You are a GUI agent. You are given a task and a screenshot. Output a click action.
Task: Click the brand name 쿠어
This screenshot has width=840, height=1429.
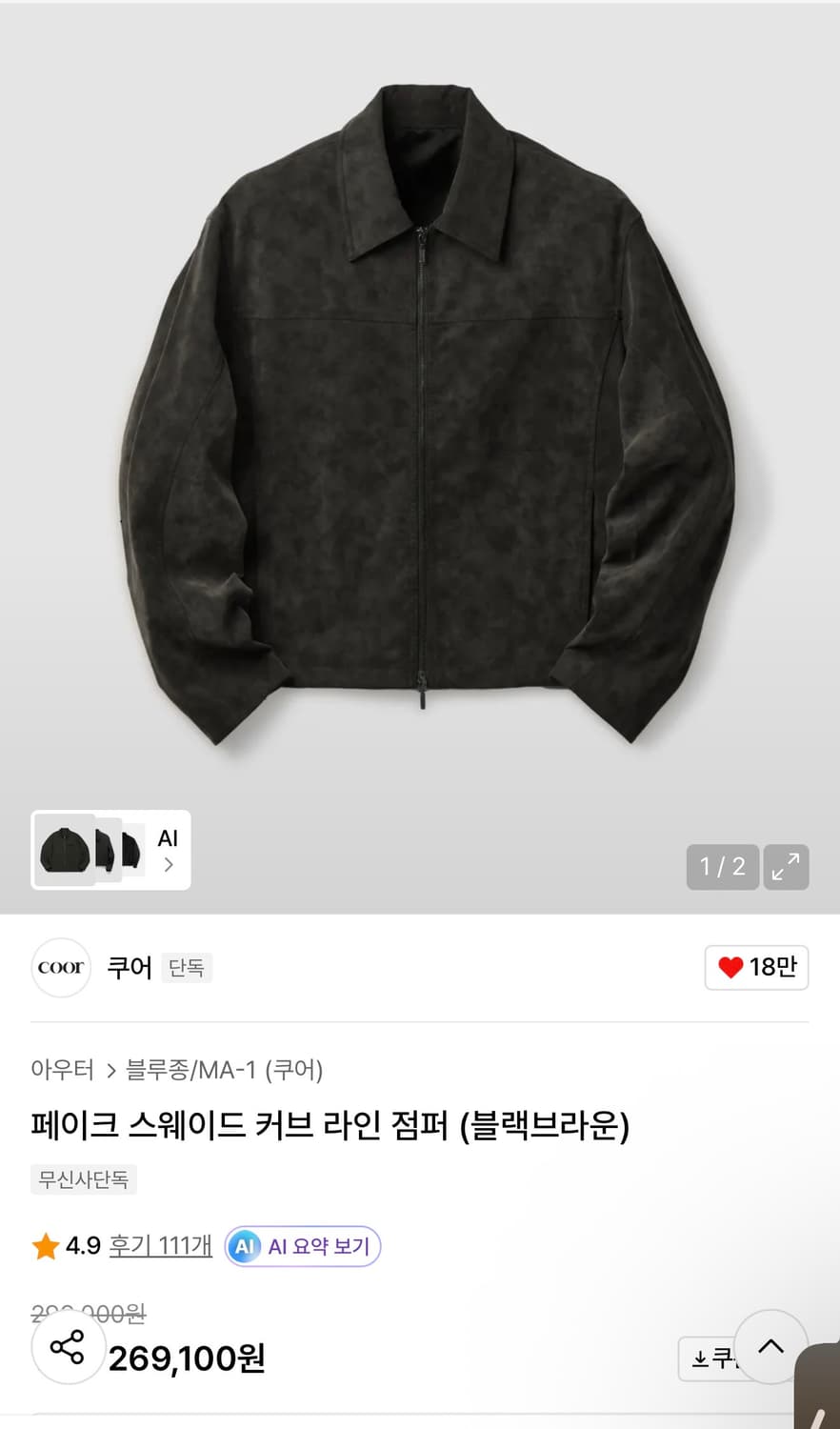130,967
